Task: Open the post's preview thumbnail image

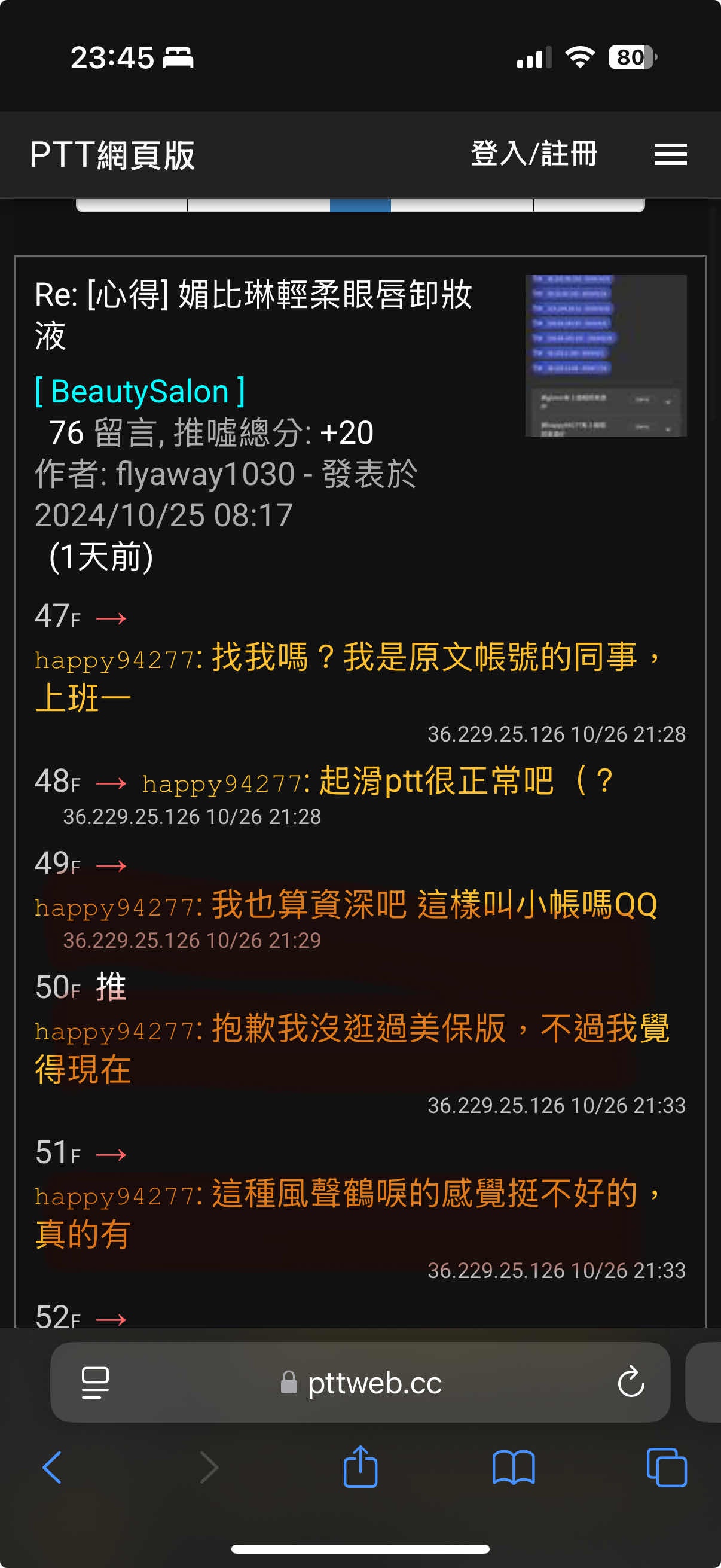Action: pyautogui.click(x=606, y=355)
